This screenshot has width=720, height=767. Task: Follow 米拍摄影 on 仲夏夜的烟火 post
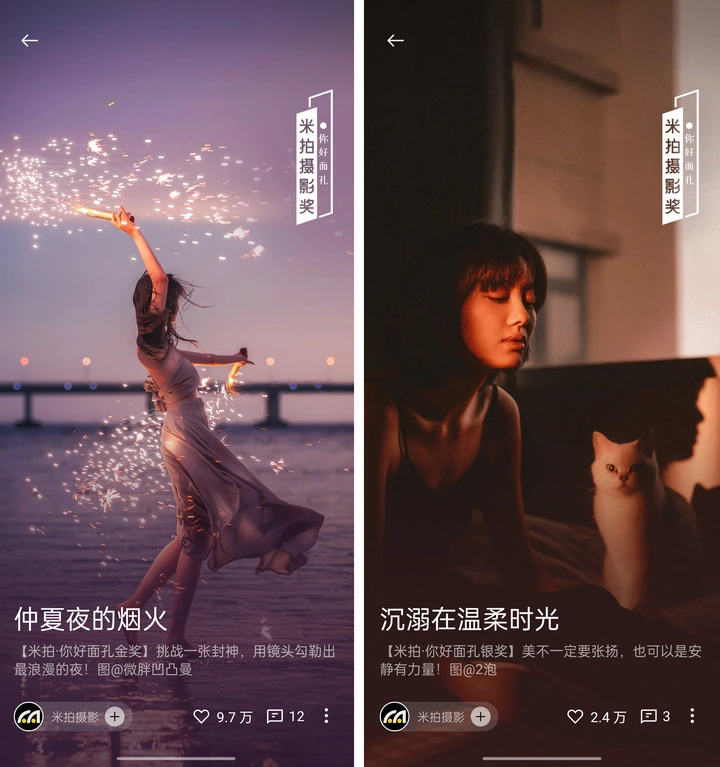pyautogui.click(x=115, y=717)
